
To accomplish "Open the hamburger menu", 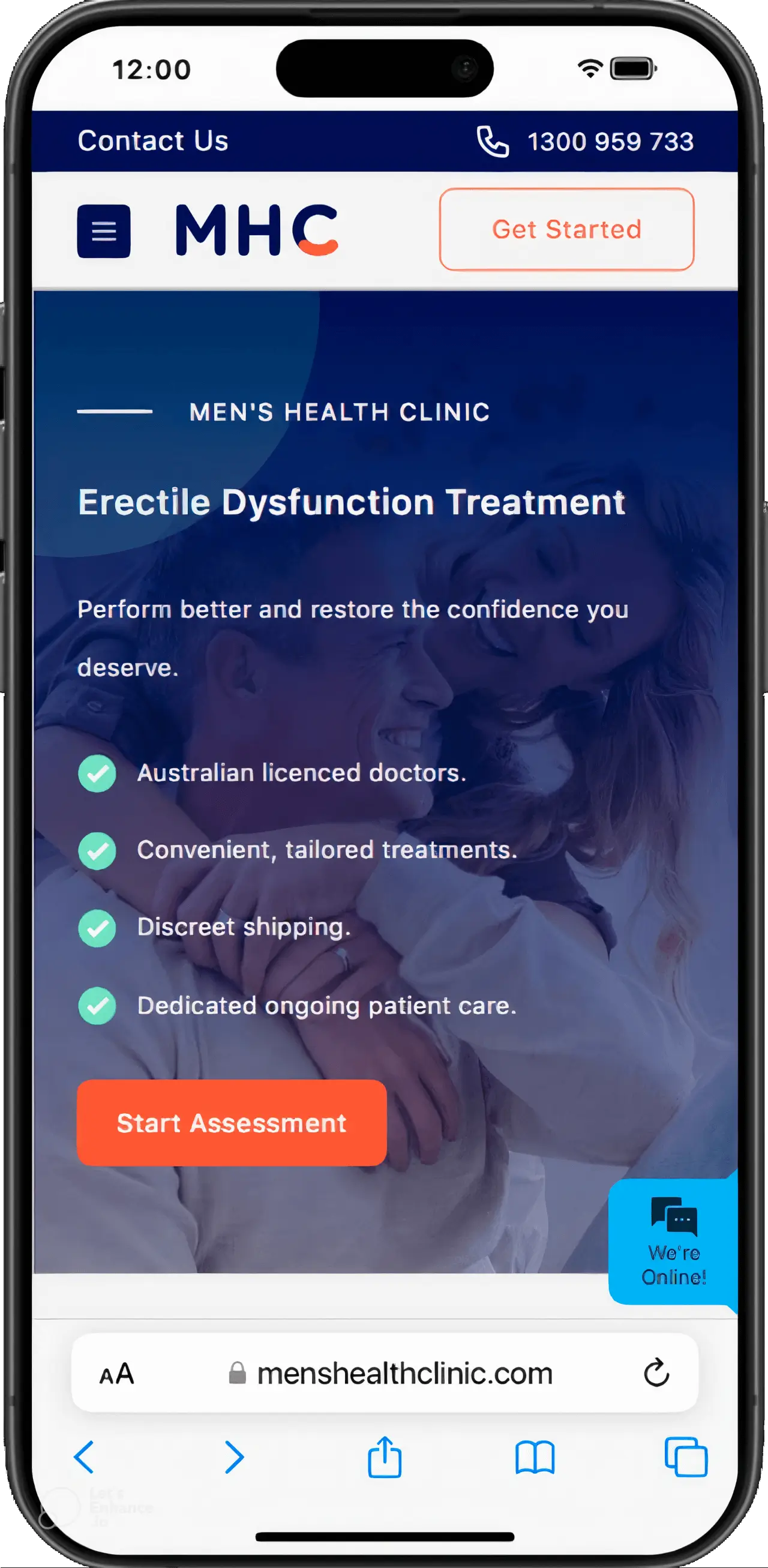I will click(x=103, y=231).
